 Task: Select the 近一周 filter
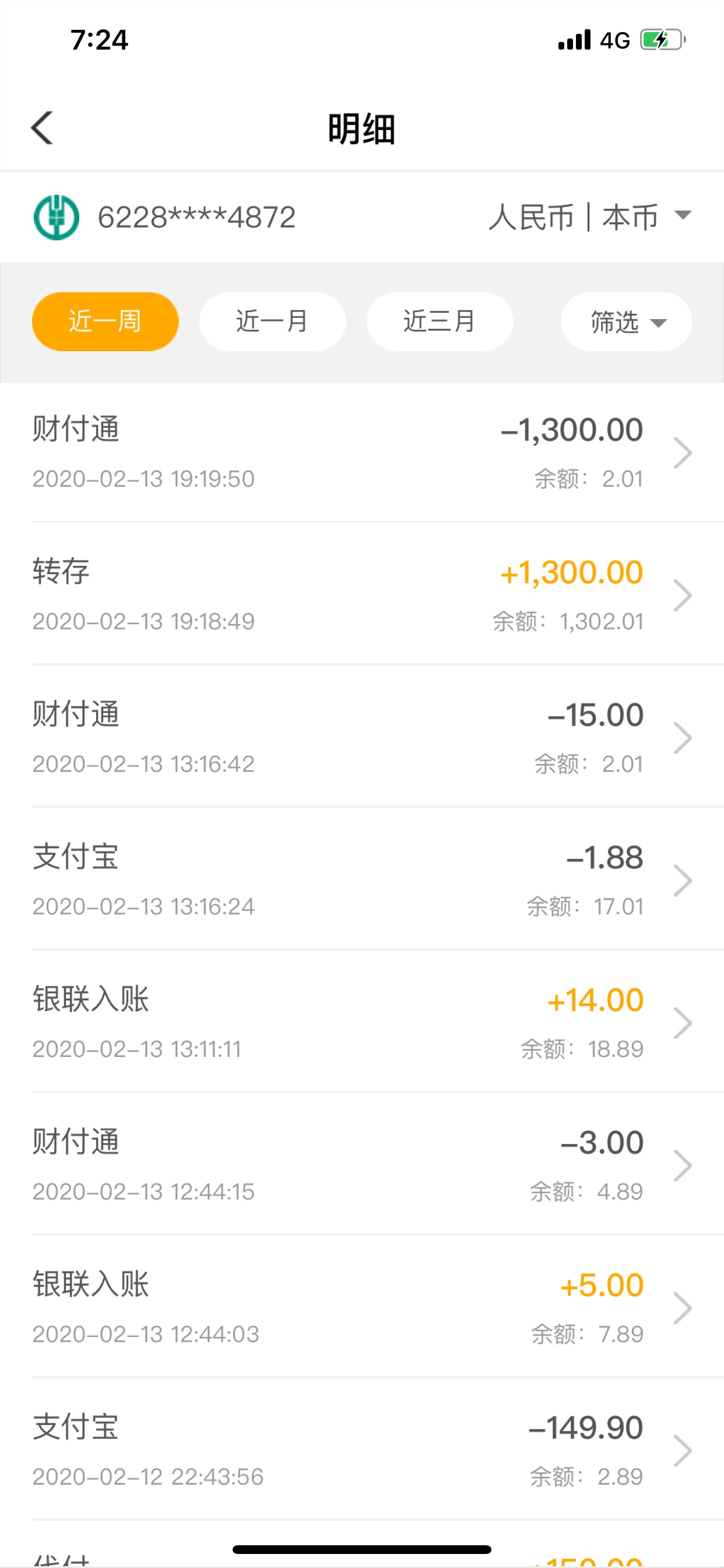click(106, 321)
